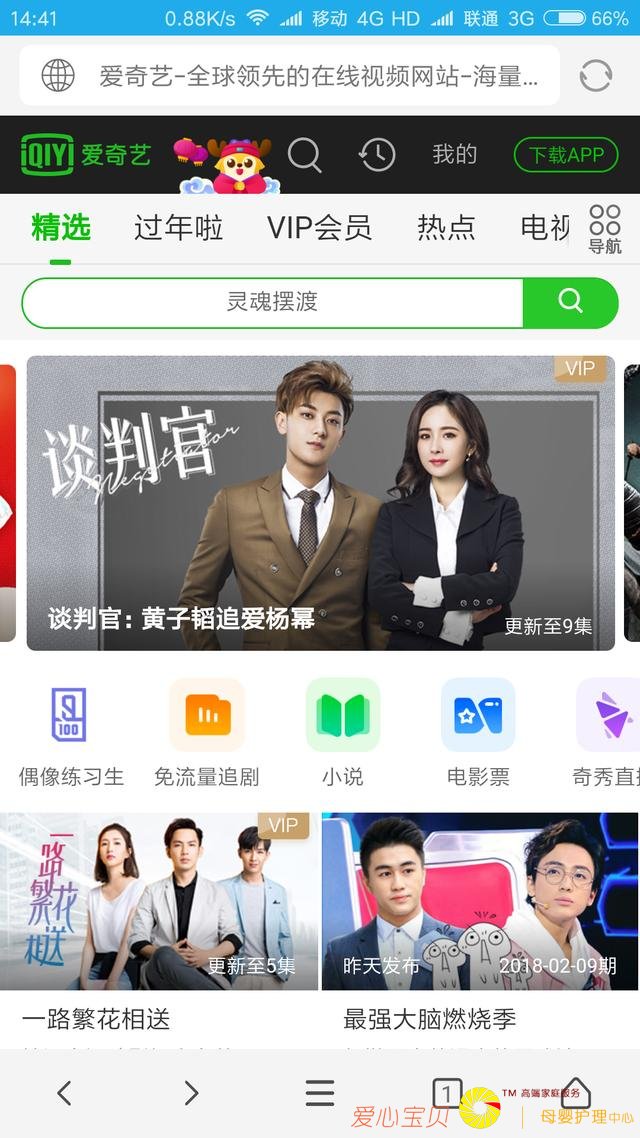Open 我的 account page

click(454, 155)
